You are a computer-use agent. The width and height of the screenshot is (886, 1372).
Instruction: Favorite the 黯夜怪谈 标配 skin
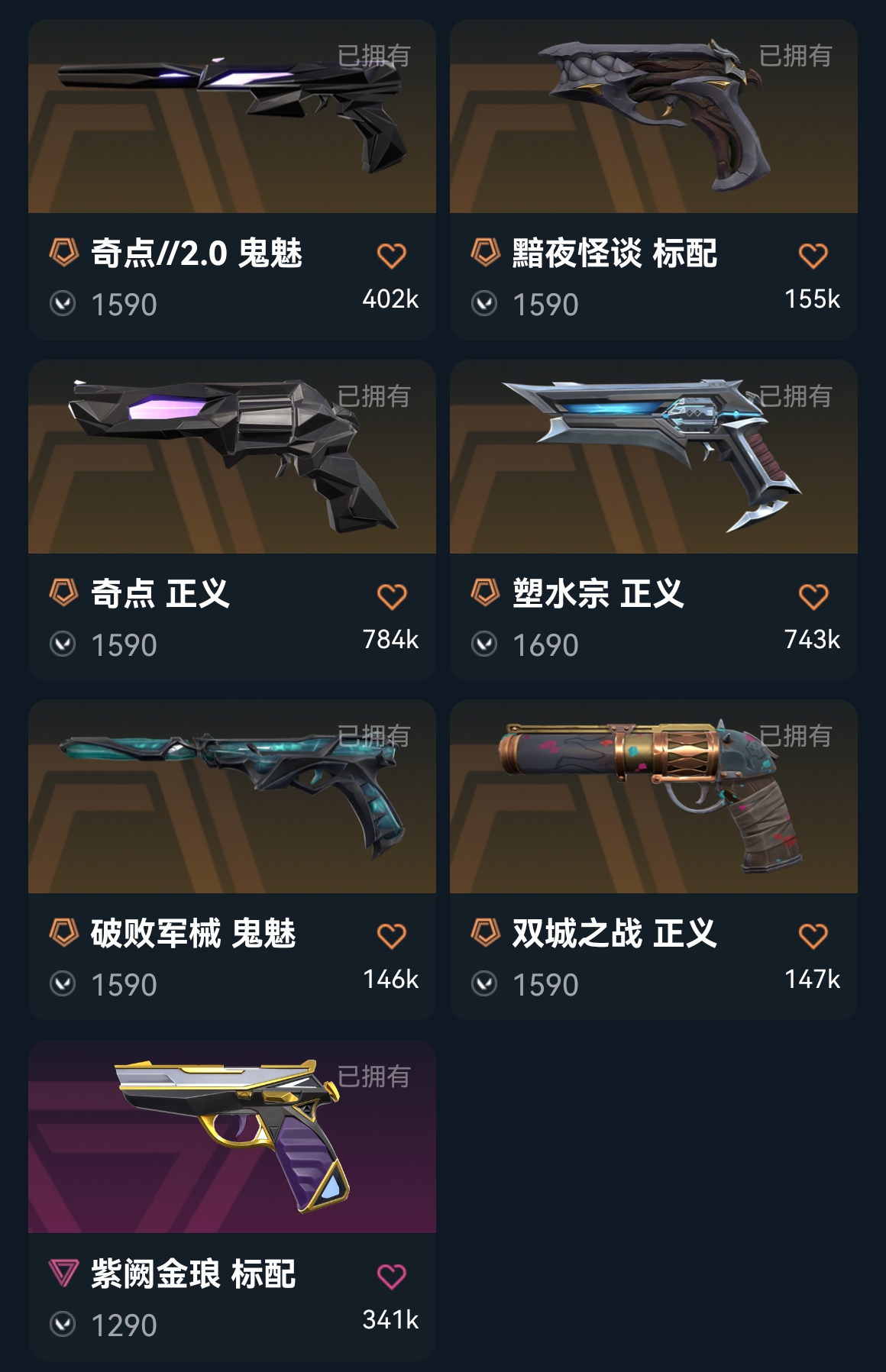click(813, 256)
